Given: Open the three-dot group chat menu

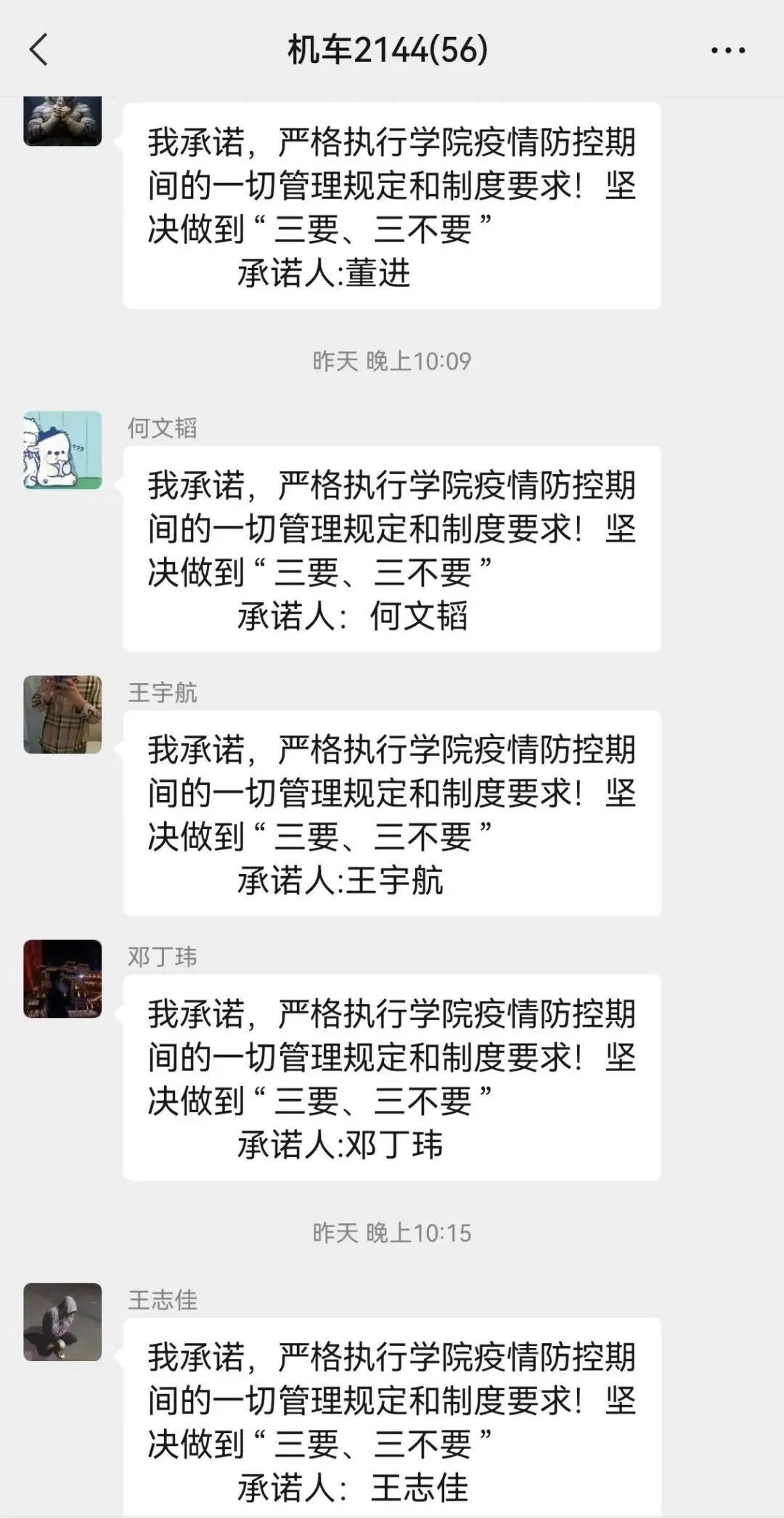Looking at the screenshot, I should pyautogui.click(x=728, y=50).
